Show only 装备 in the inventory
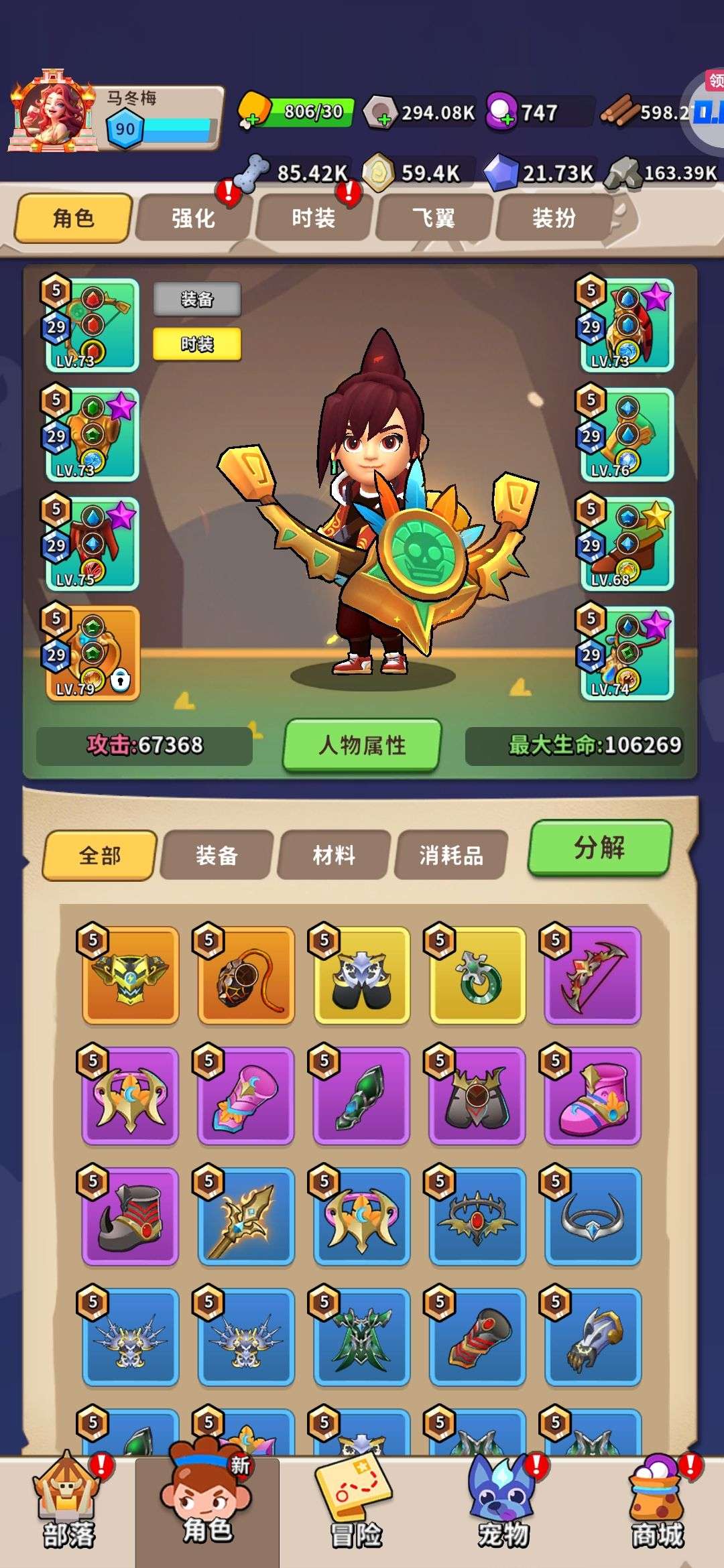 tap(217, 855)
